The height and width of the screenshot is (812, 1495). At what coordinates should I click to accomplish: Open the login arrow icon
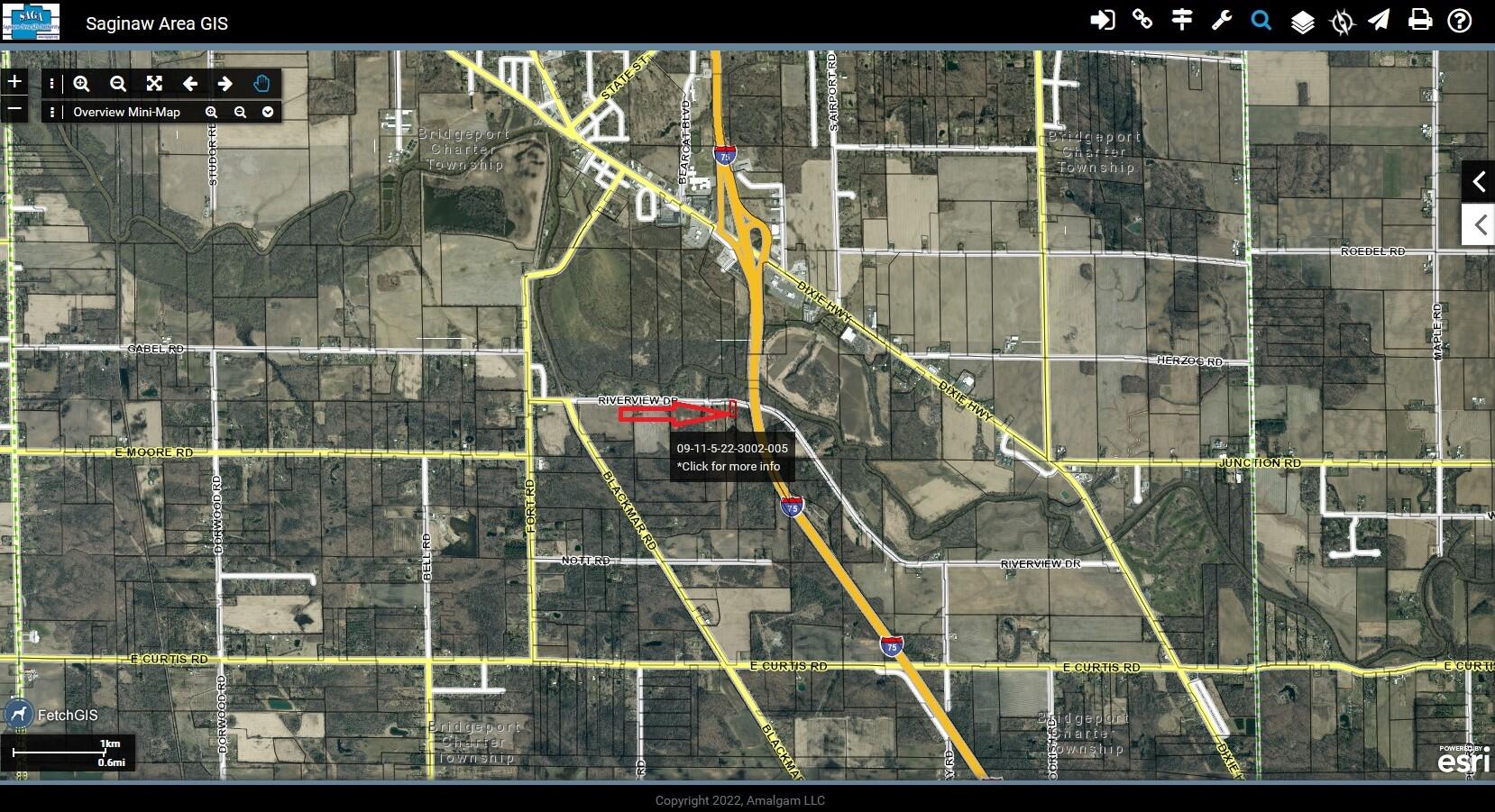click(x=1103, y=20)
